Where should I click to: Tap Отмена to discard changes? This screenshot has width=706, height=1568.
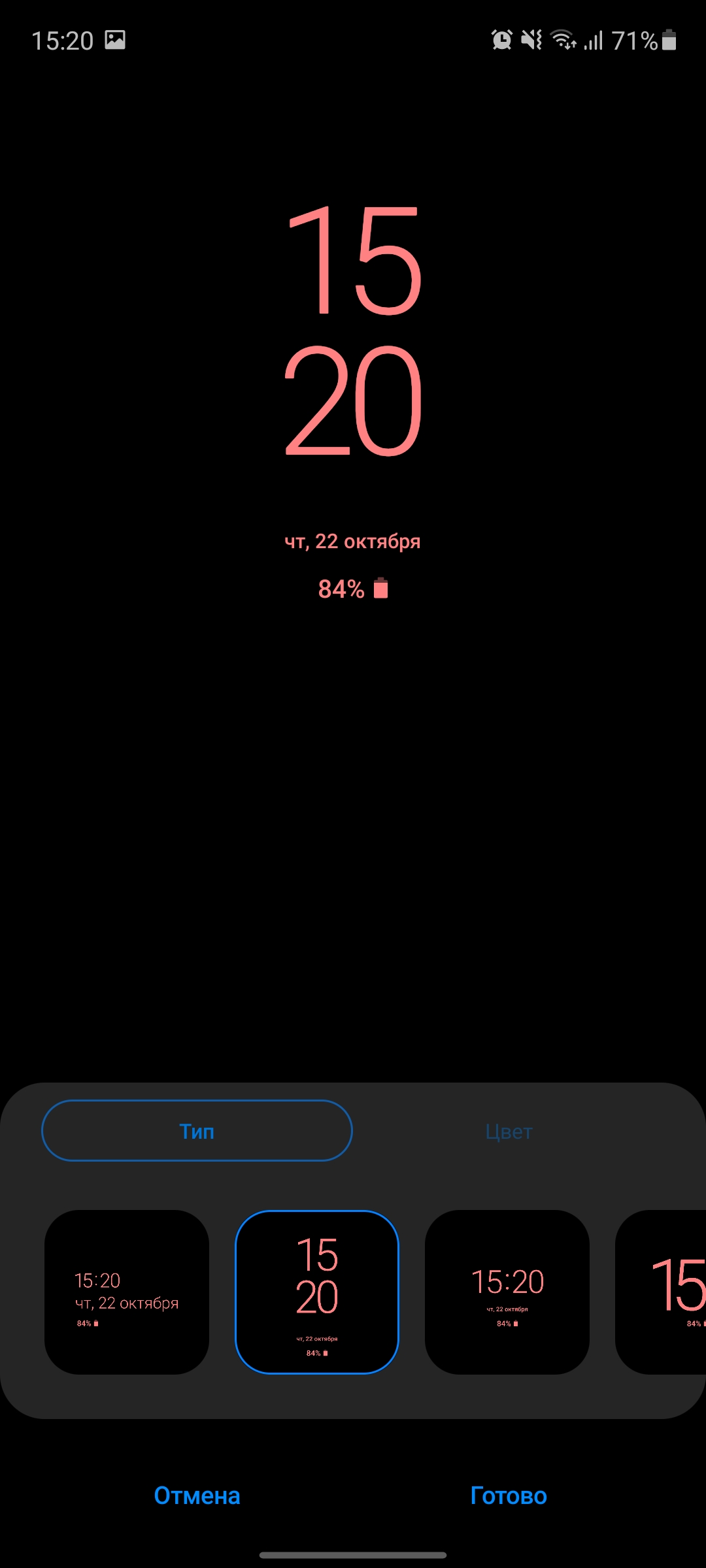coord(197,1495)
